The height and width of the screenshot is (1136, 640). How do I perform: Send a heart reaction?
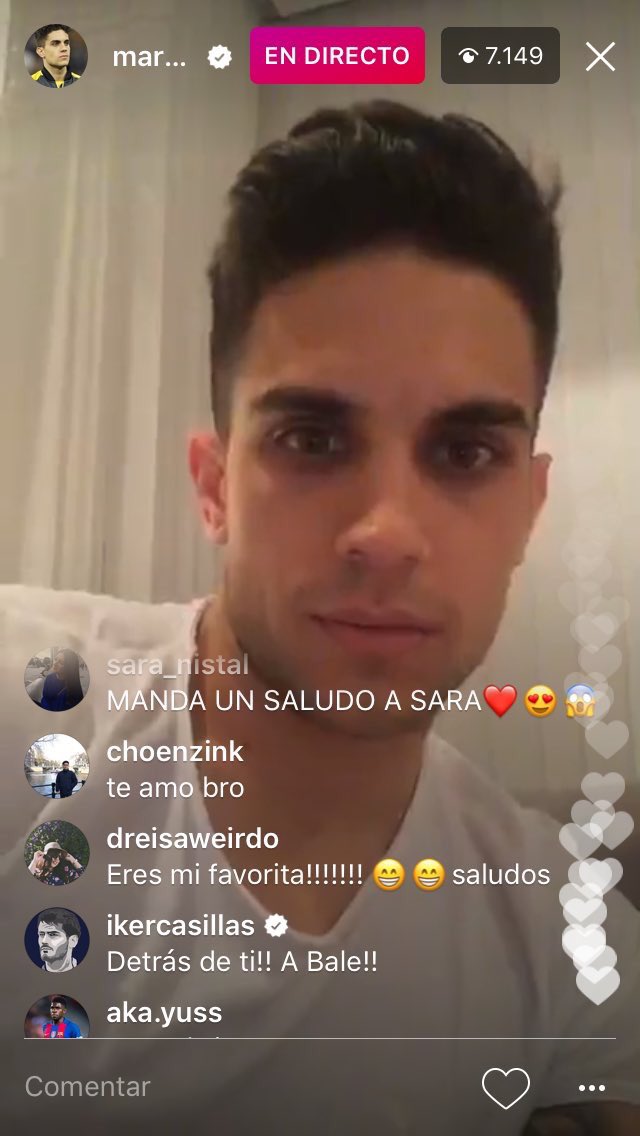(x=505, y=1087)
